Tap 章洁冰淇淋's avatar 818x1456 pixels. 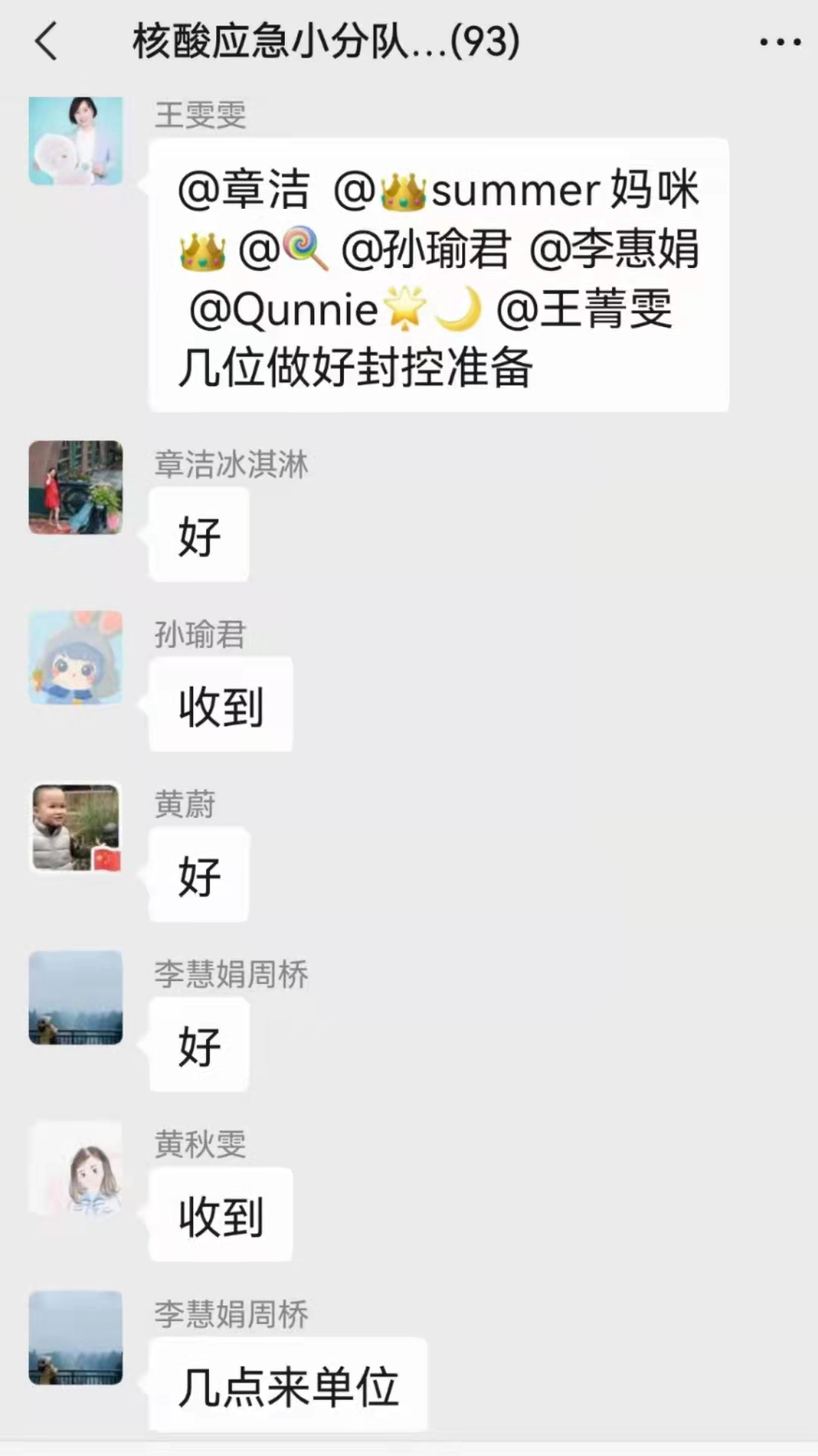tap(76, 487)
